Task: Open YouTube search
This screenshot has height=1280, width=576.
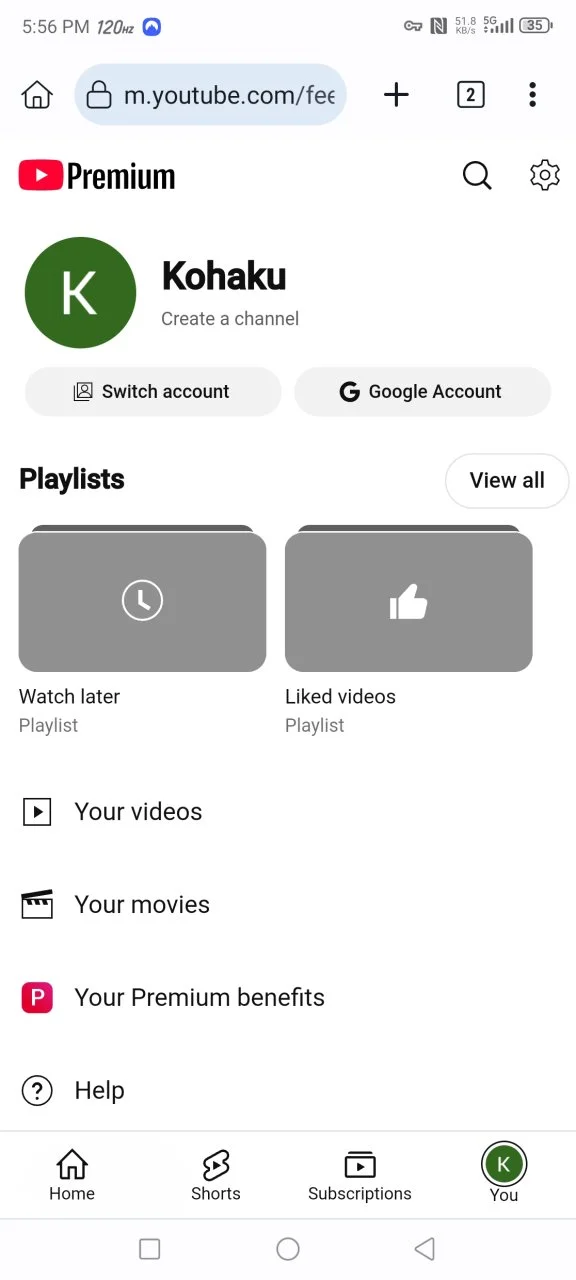Action: click(x=477, y=176)
